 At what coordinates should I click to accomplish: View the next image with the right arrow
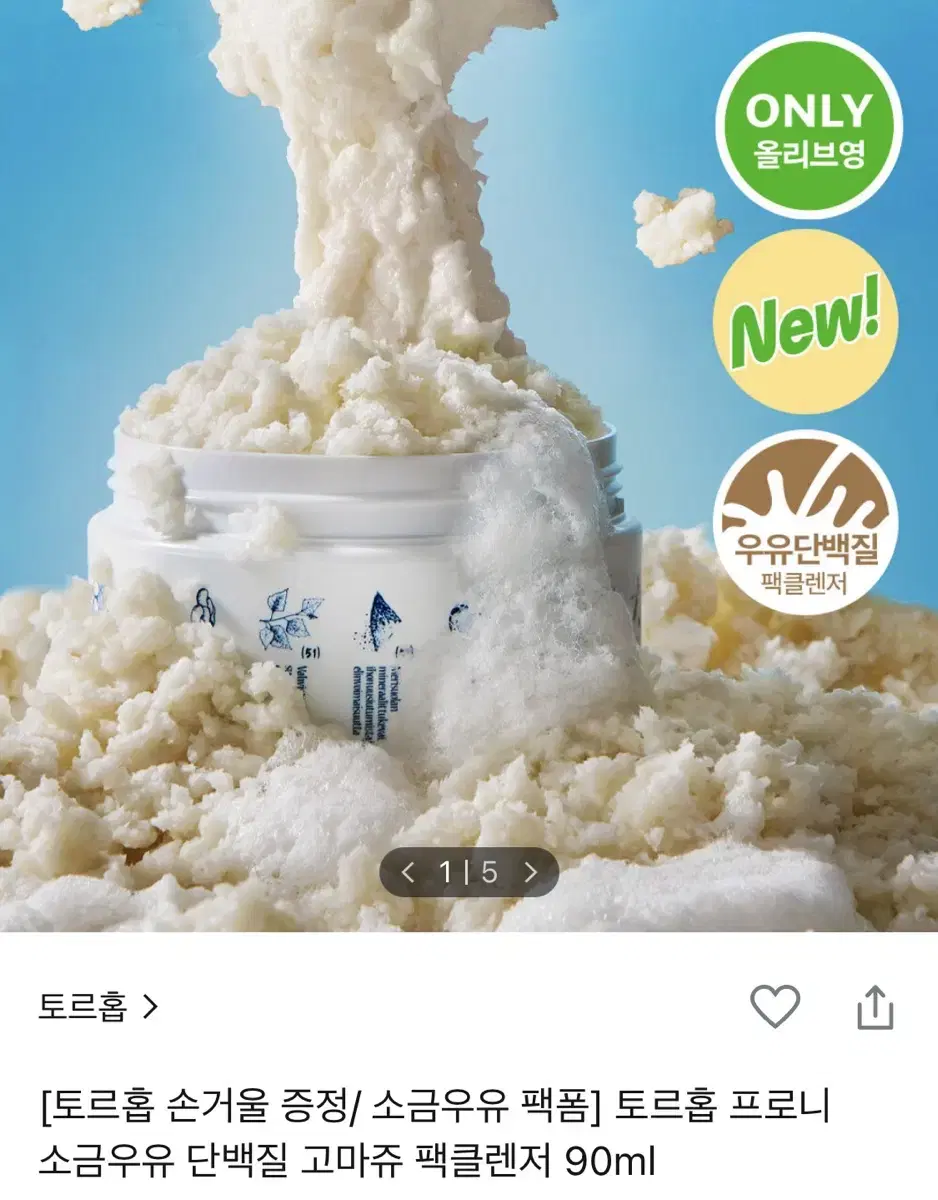(530, 872)
